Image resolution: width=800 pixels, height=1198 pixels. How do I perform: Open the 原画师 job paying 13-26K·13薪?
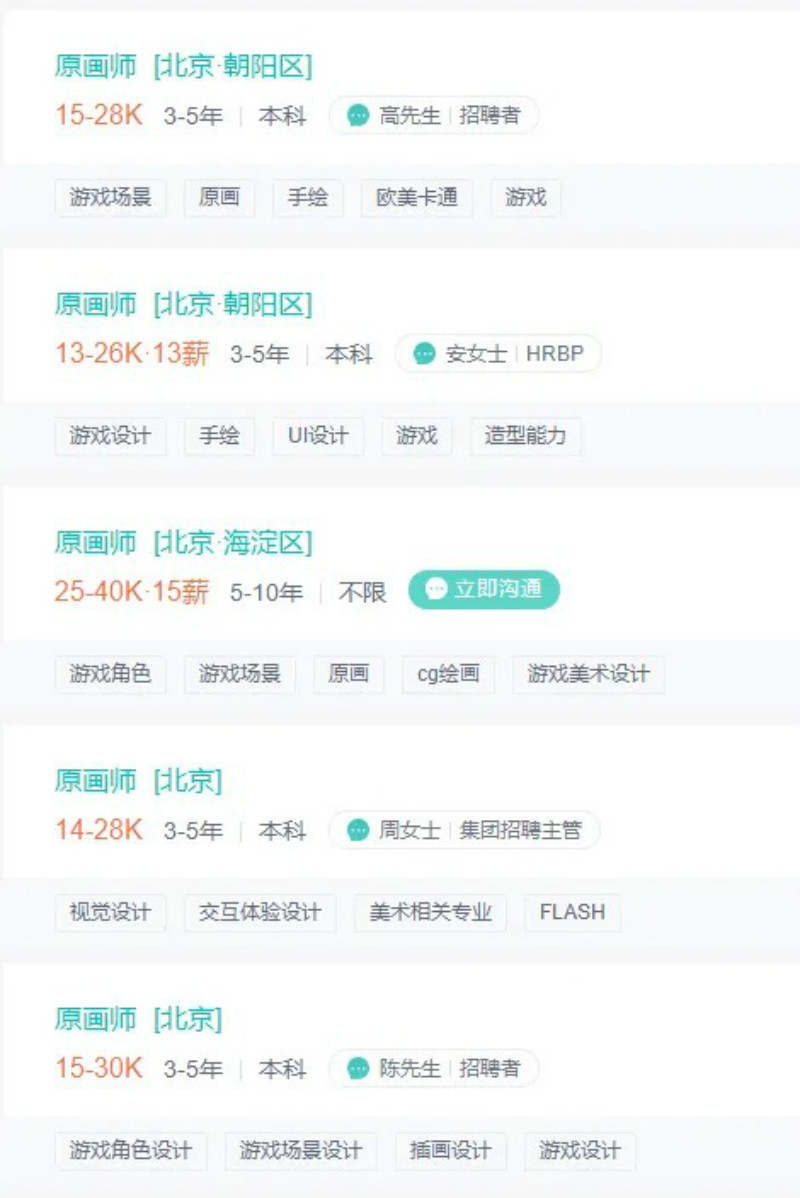point(95,304)
